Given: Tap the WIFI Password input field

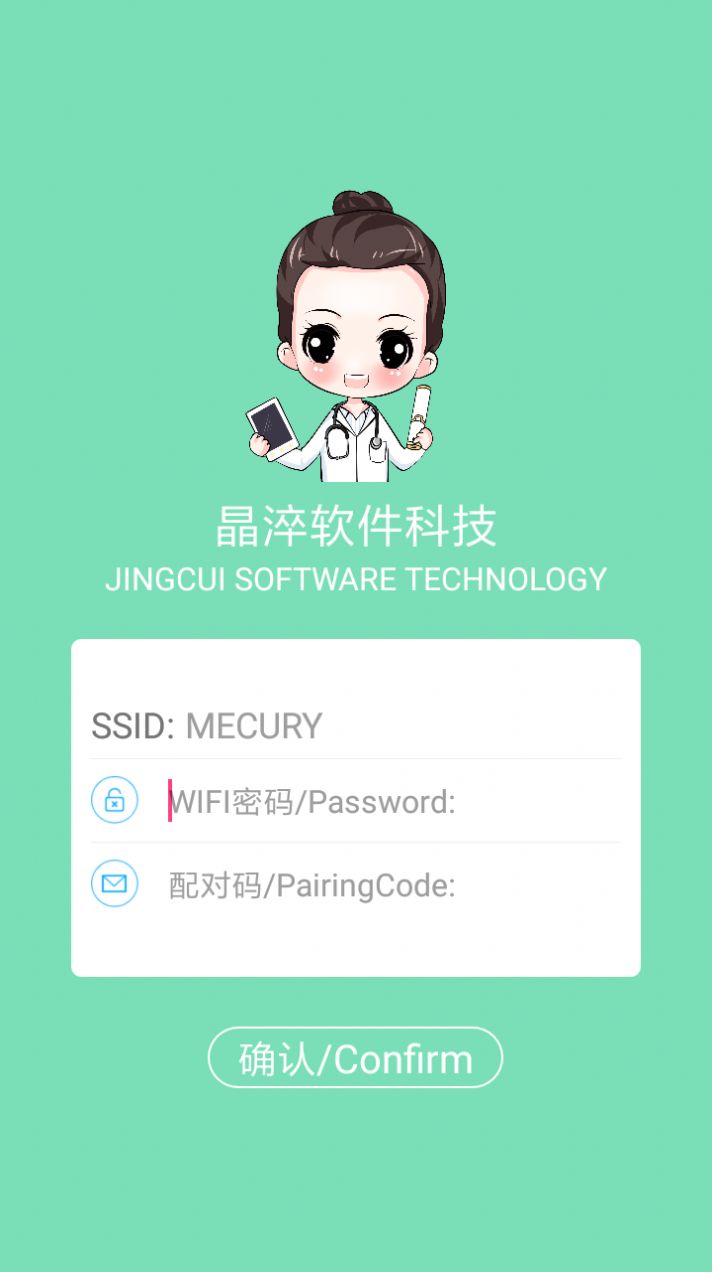Looking at the screenshot, I should [x=390, y=802].
